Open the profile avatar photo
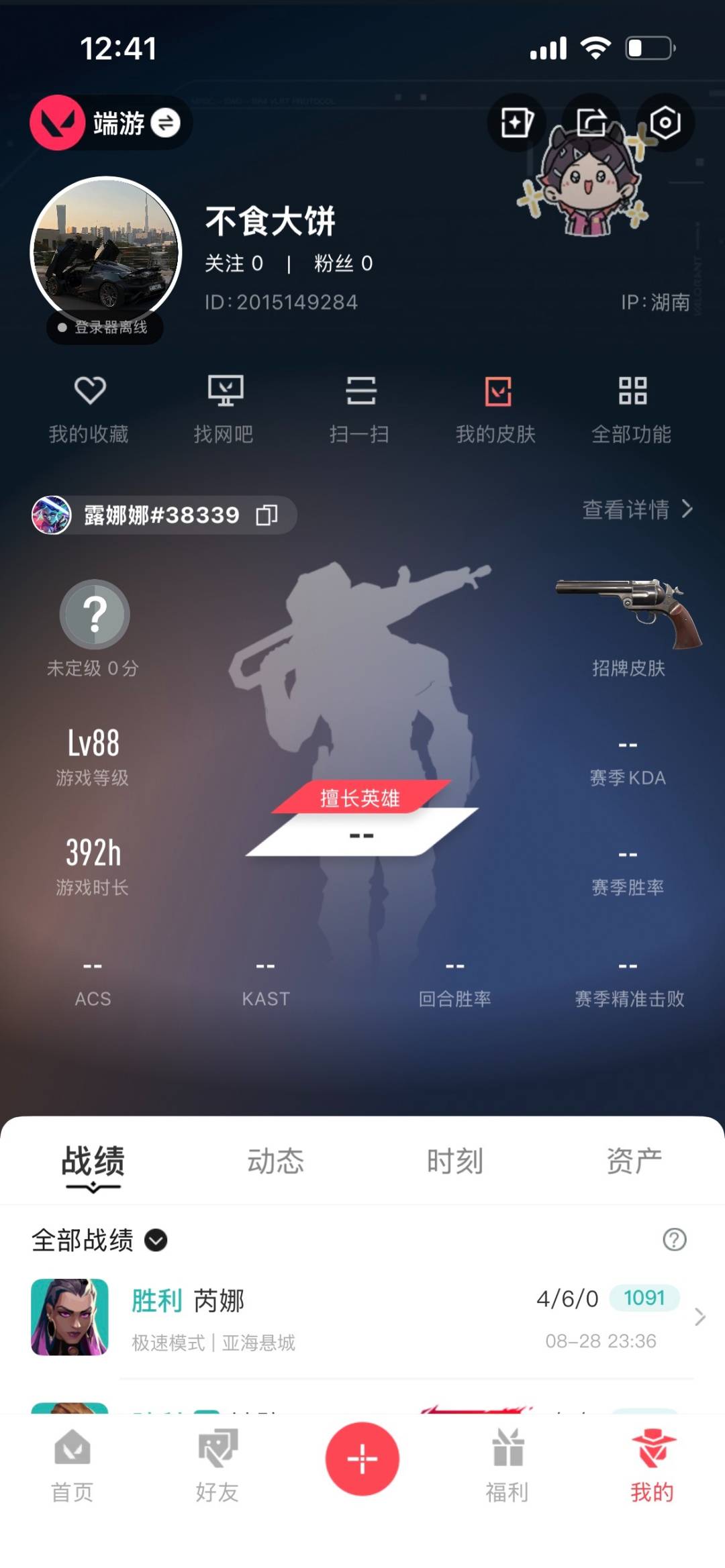This screenshot has width=725, height=1568. (x=106, y=252)
